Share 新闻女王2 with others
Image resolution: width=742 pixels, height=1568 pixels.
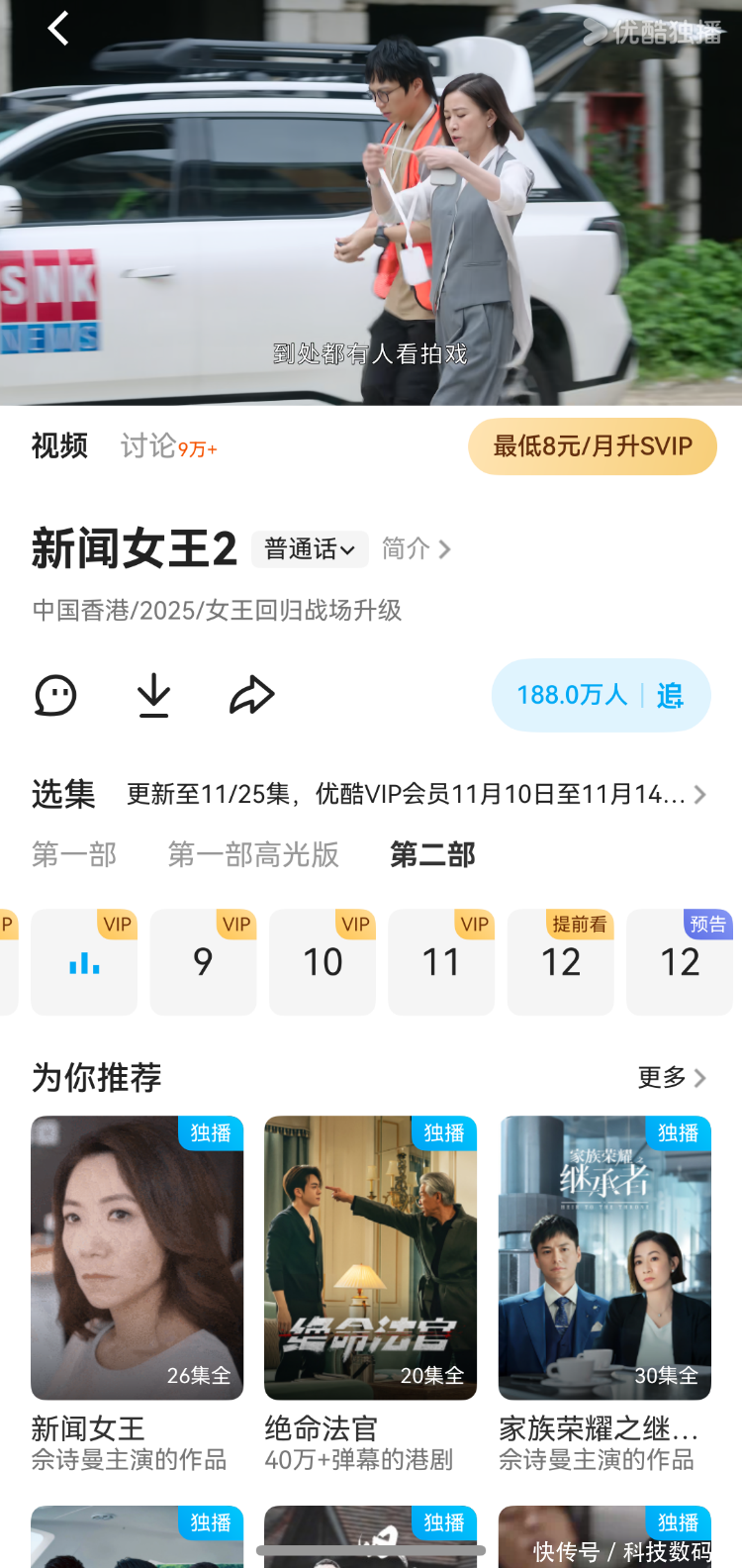point(251,695)
